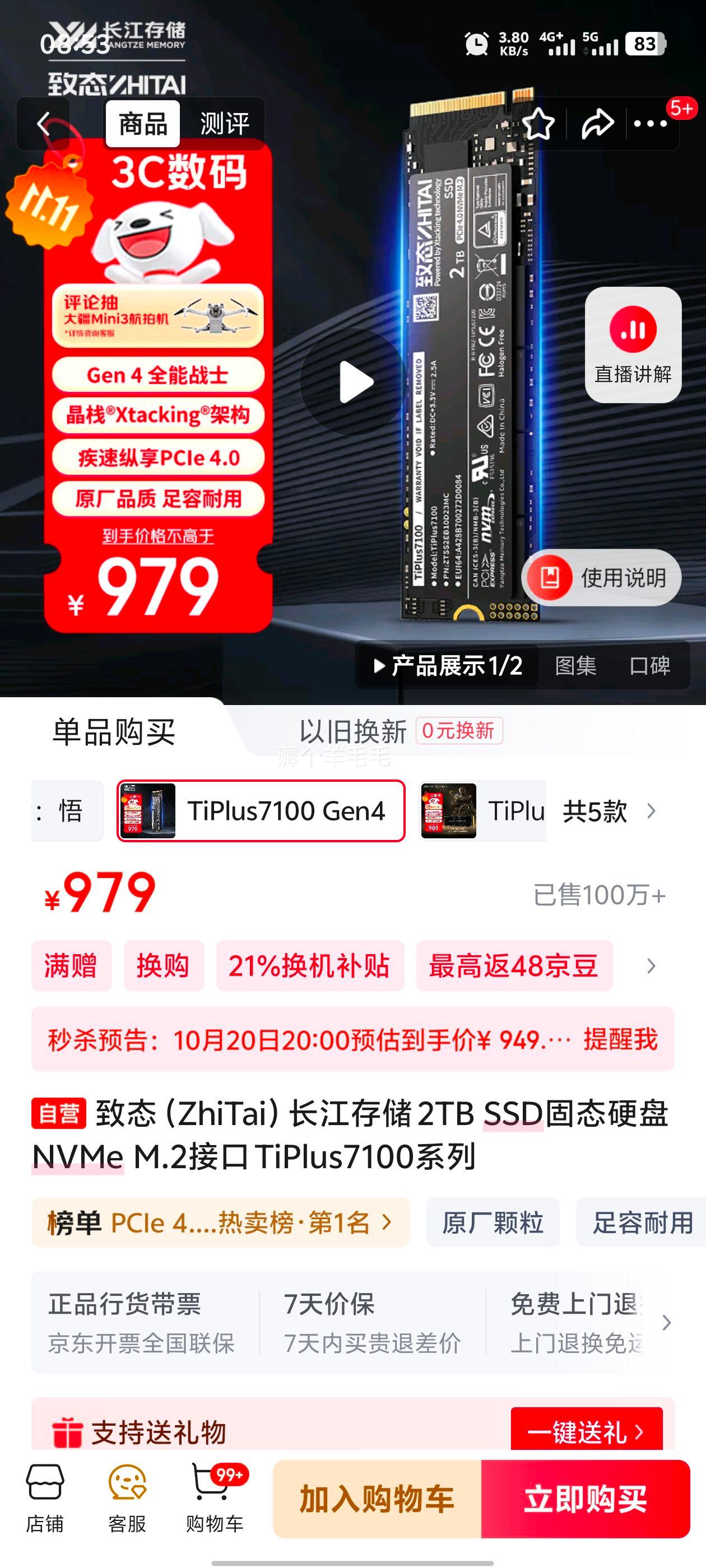Select the TiPlus7100 Gen4 variant
The height and width of the screenshot is (1568, 706).
[261, 811]
